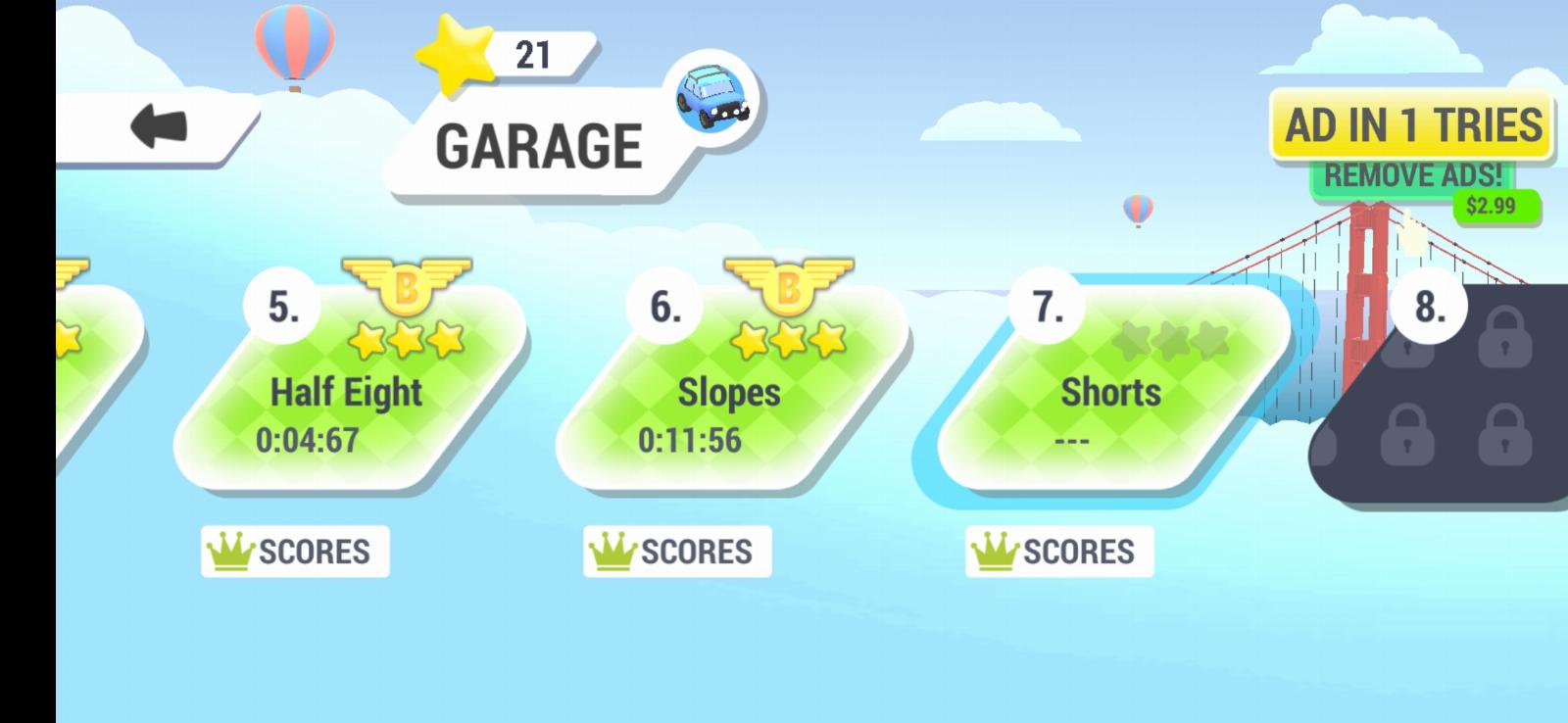View Scores for Half Eight
This screenshot has width=1568, height=723.
(295, 552)
